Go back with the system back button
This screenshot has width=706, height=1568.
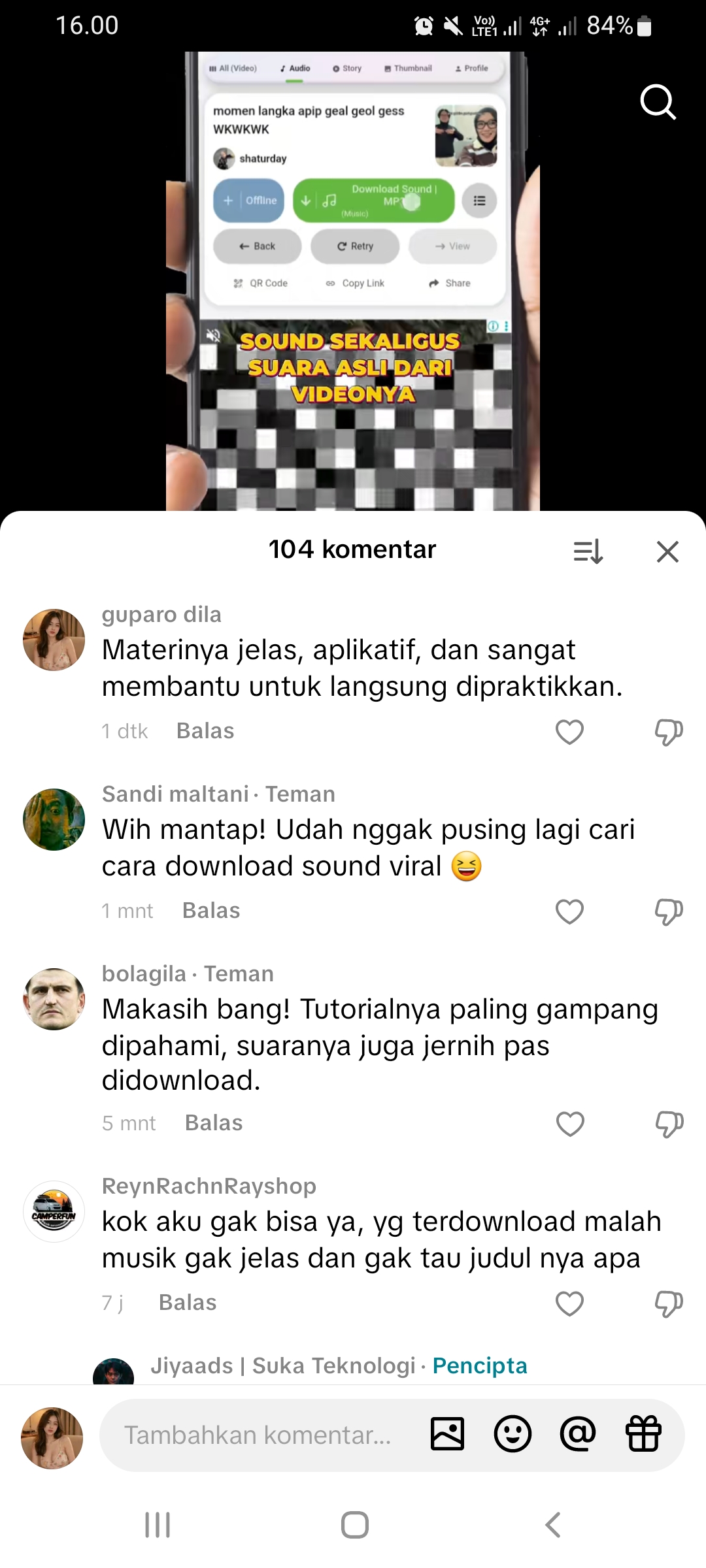(552, 1525)
